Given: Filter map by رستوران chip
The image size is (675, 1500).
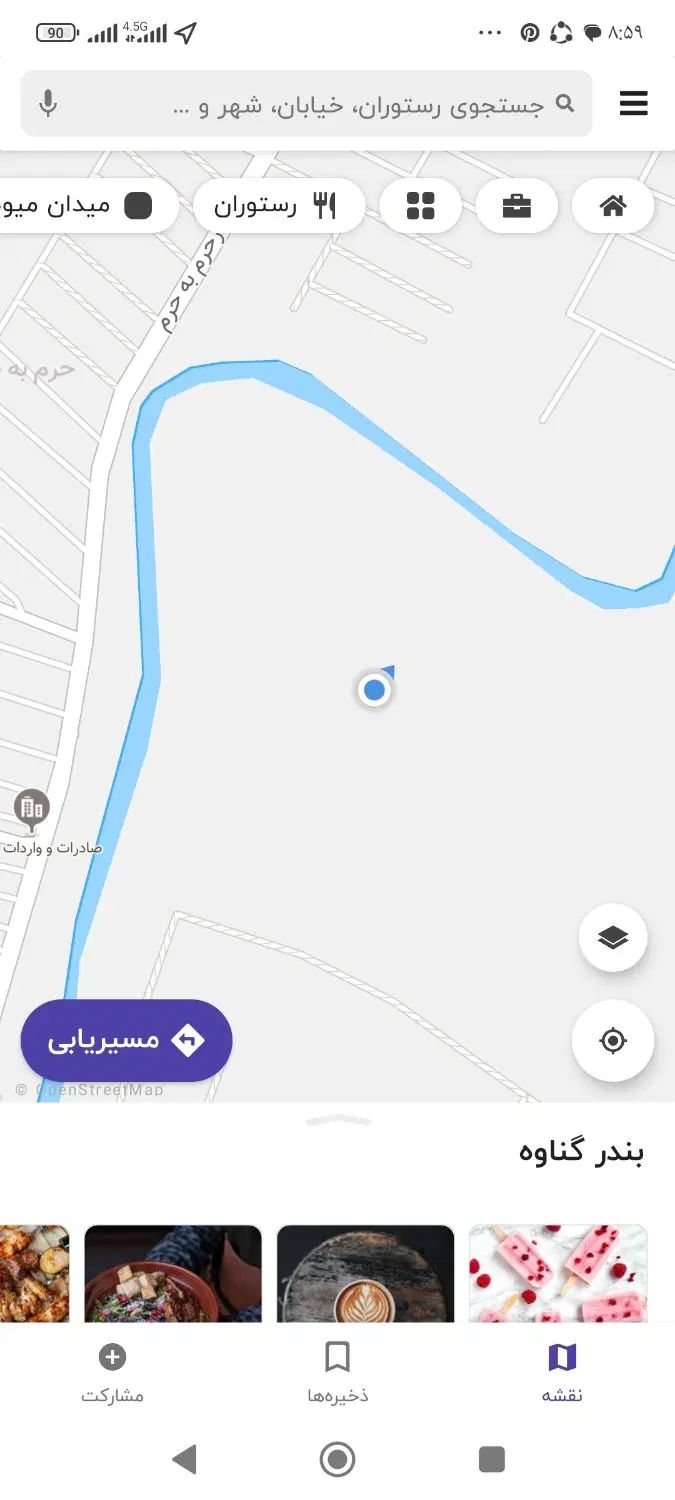Looking at the screenshot, I should pos(276,206).
